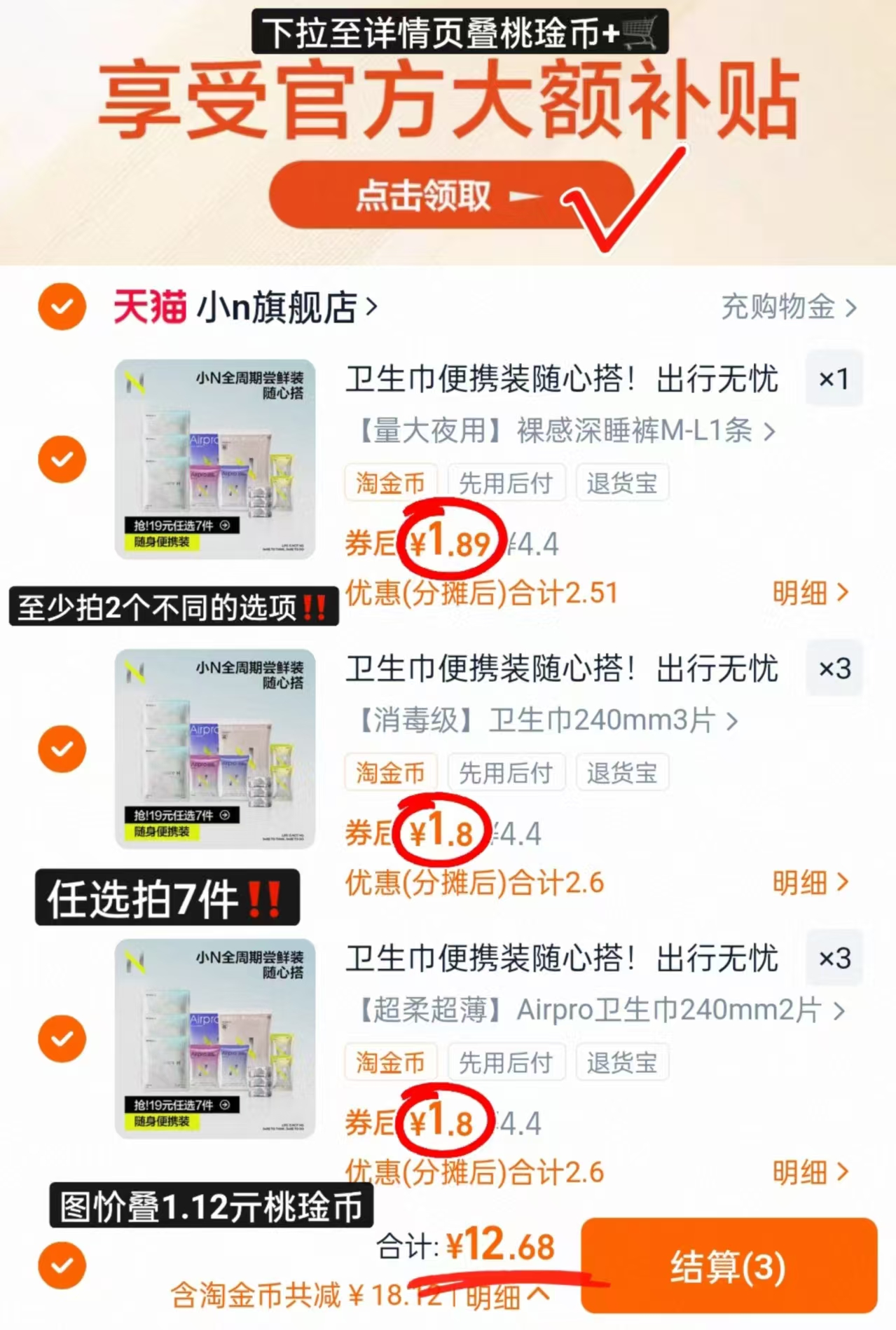Click the 淘金币 tag on the third item

pyautogui.click(x=390, y=1062)
